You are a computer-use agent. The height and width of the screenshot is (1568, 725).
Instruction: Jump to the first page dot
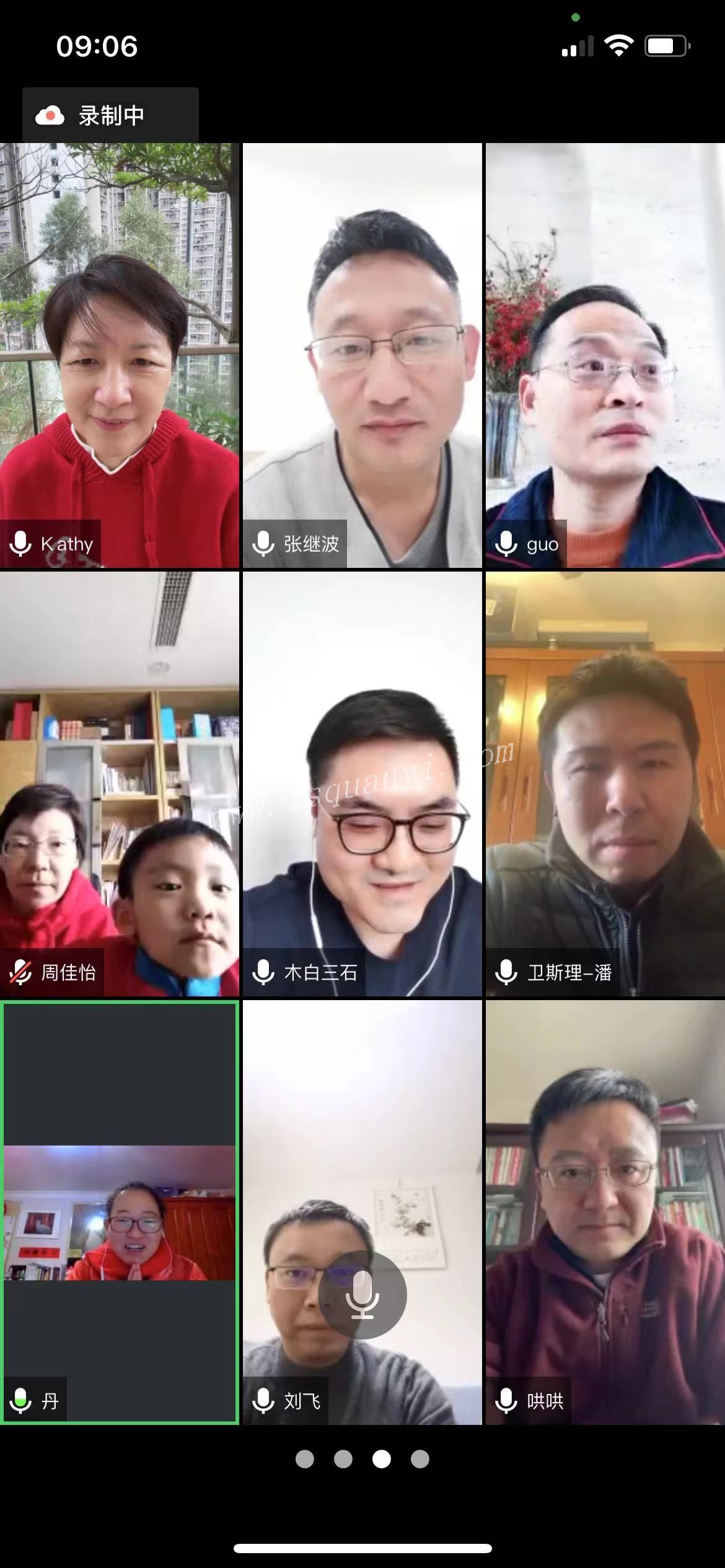(x=304, y=1459)
